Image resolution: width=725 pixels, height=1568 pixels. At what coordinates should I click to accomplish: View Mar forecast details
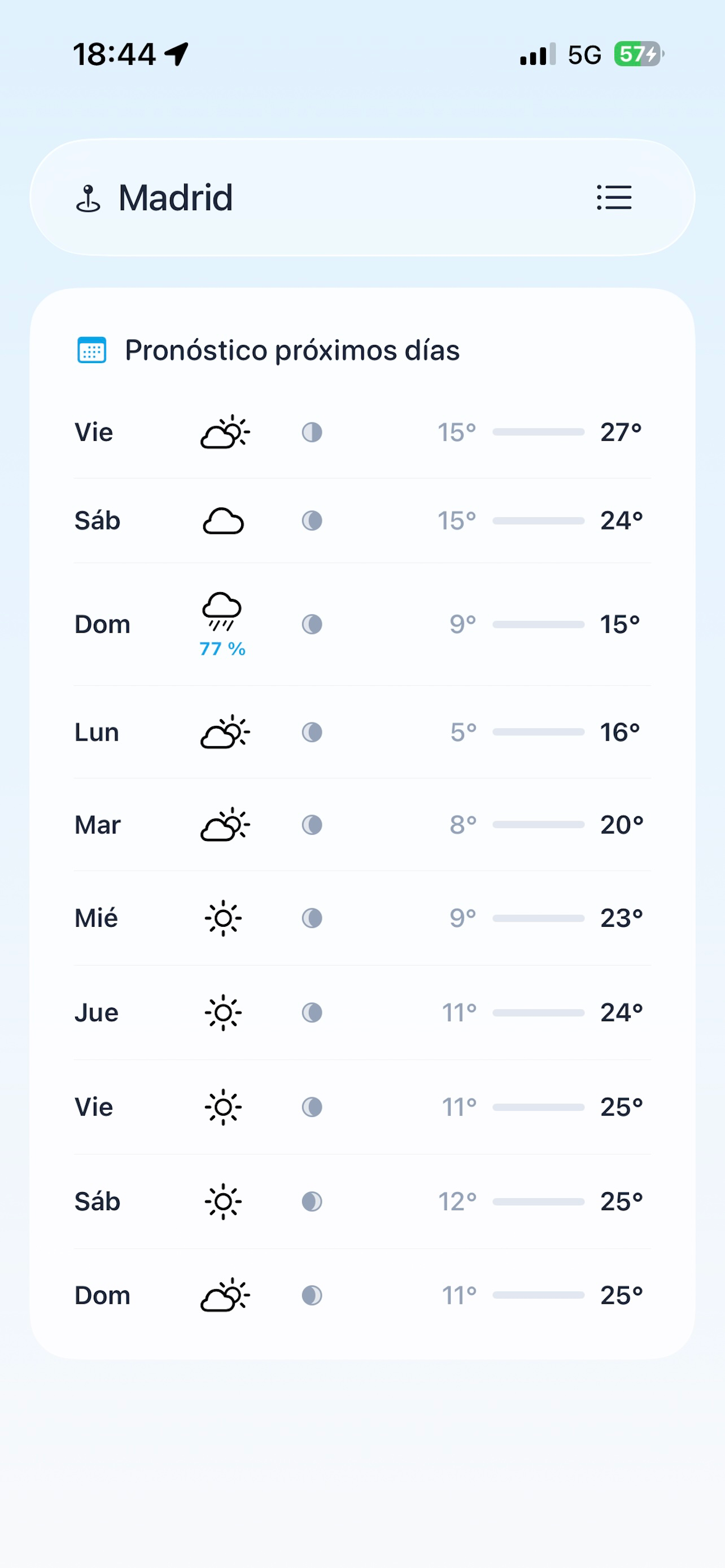(362, 825)
